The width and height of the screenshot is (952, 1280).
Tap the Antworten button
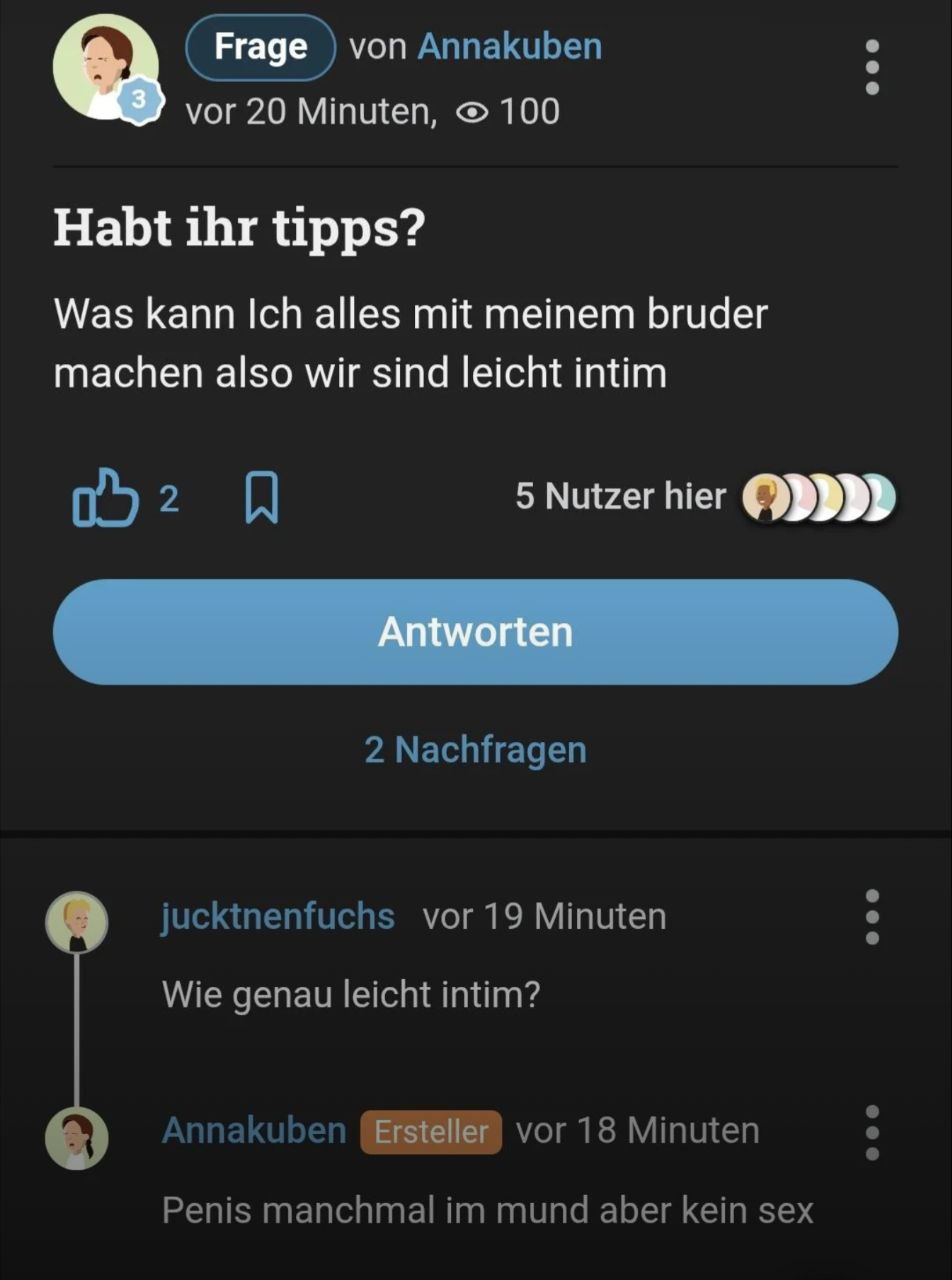point(475,632)
